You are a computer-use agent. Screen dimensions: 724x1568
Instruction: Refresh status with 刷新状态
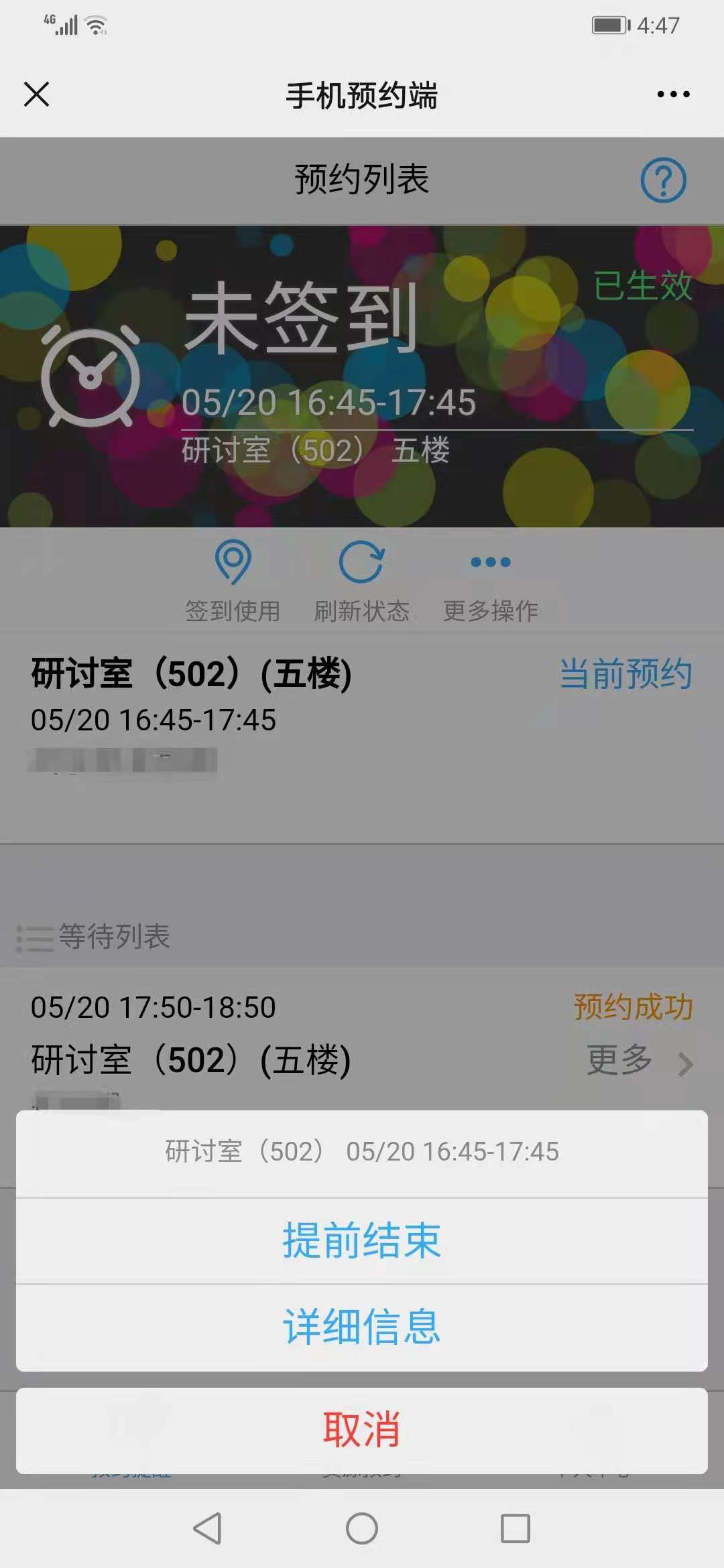pos(362,581)
